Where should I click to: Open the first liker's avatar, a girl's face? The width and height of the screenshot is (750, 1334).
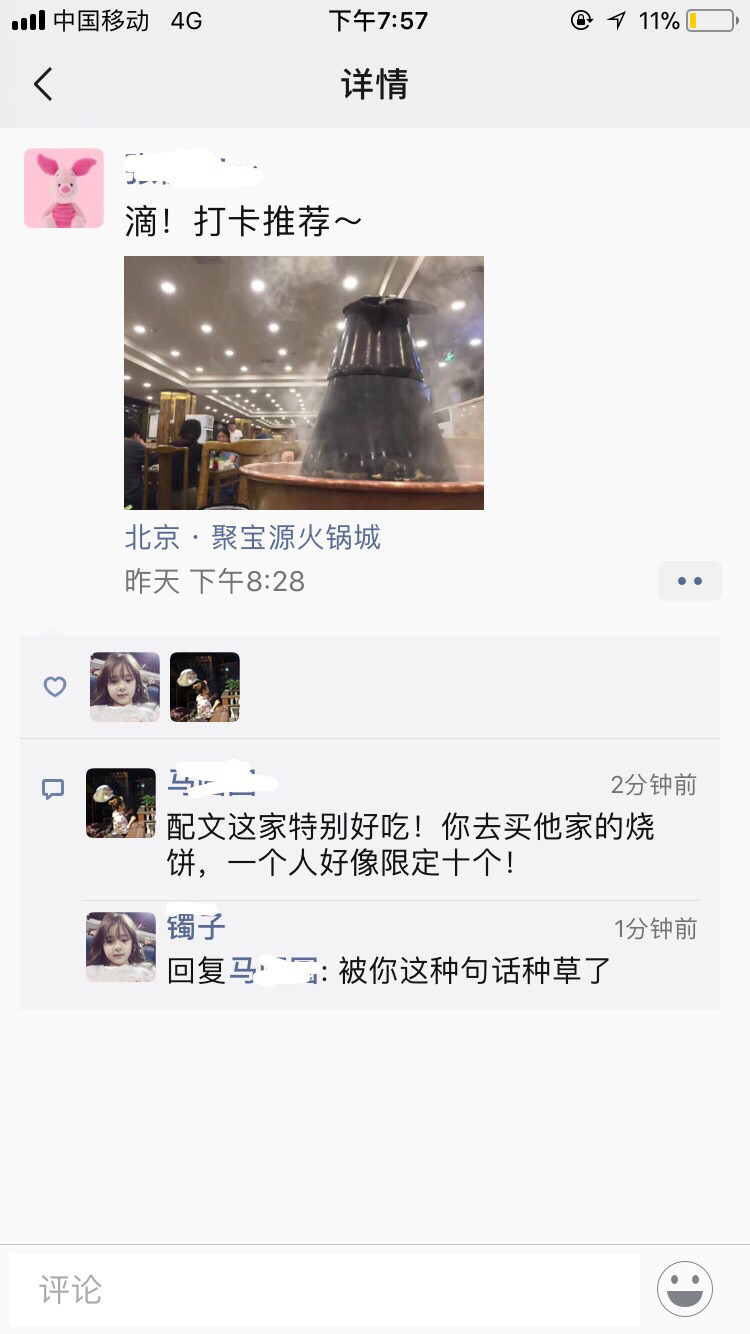(125, 687)
